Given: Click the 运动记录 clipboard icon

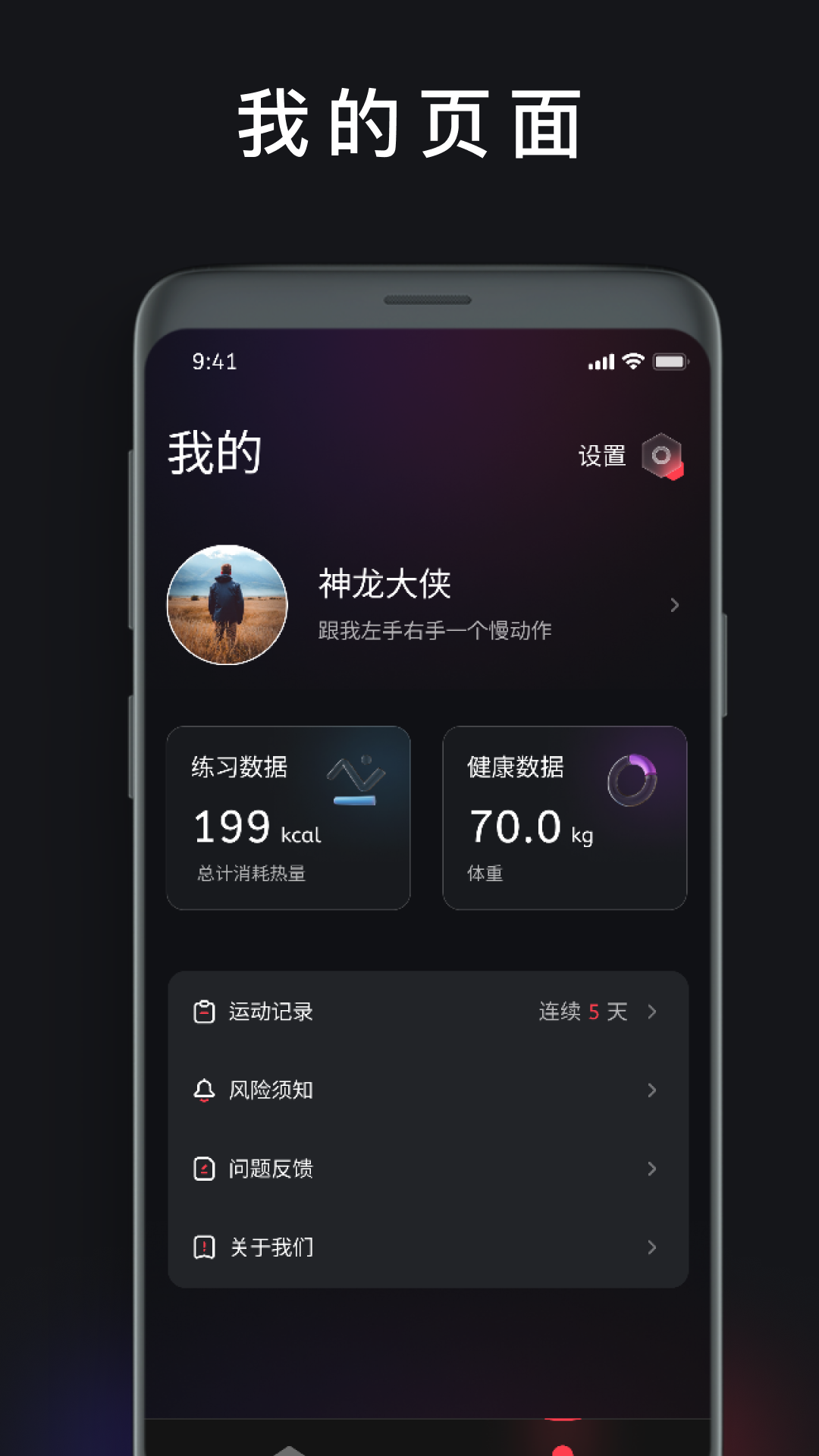Looking at the screenshot, I should coord(203,1012).
